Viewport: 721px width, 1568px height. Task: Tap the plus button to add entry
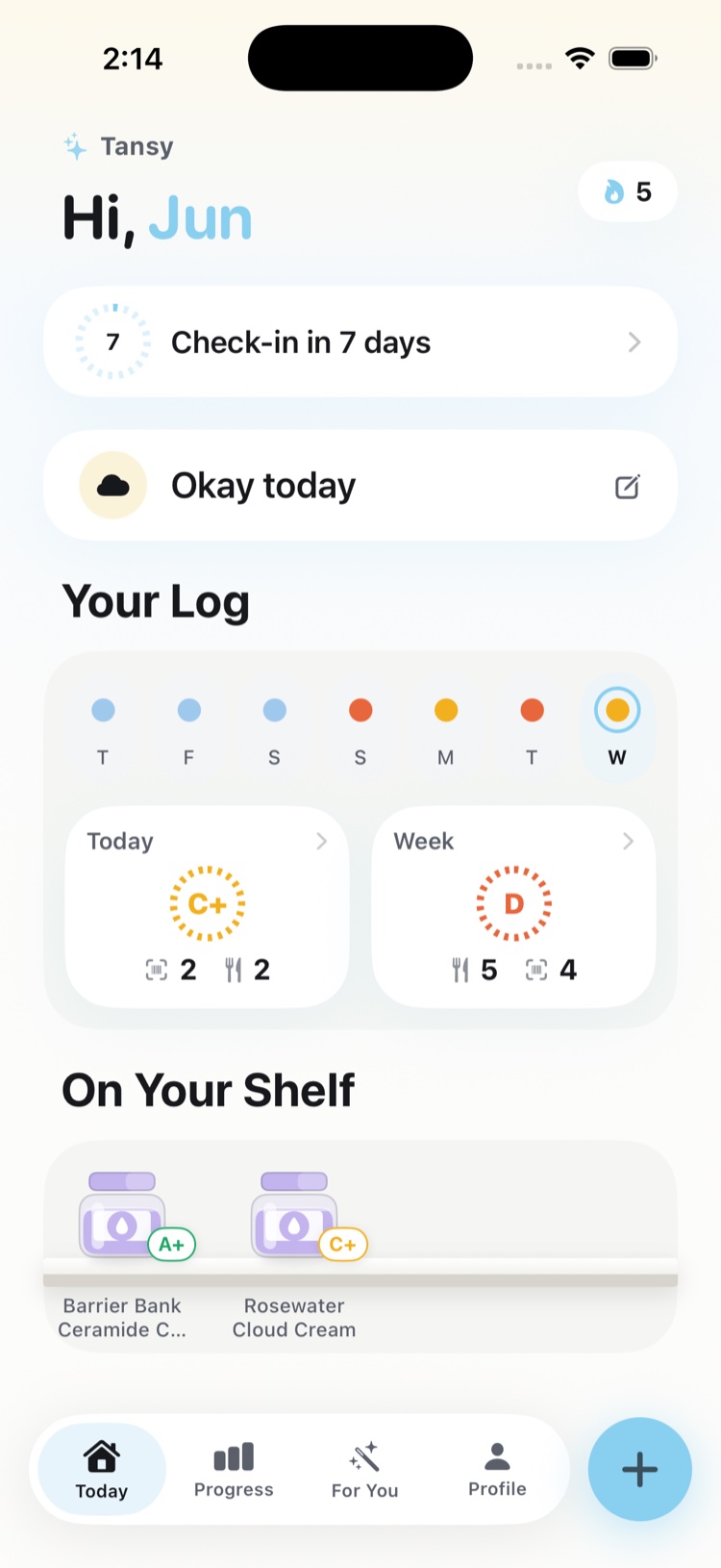tap(639, 1469)
